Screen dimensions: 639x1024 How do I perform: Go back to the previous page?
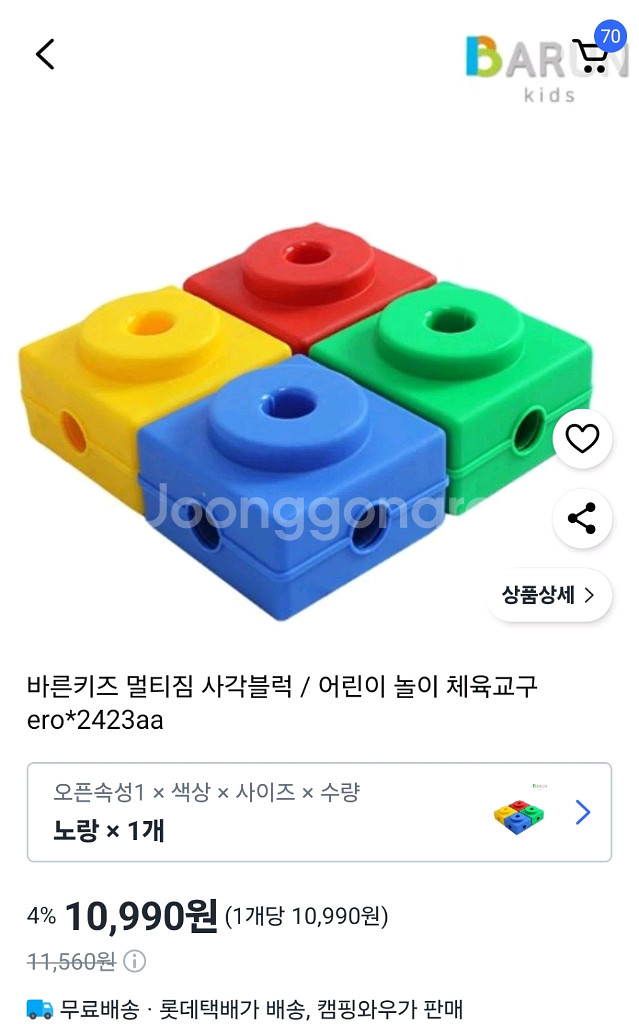[x=45, y=54]
